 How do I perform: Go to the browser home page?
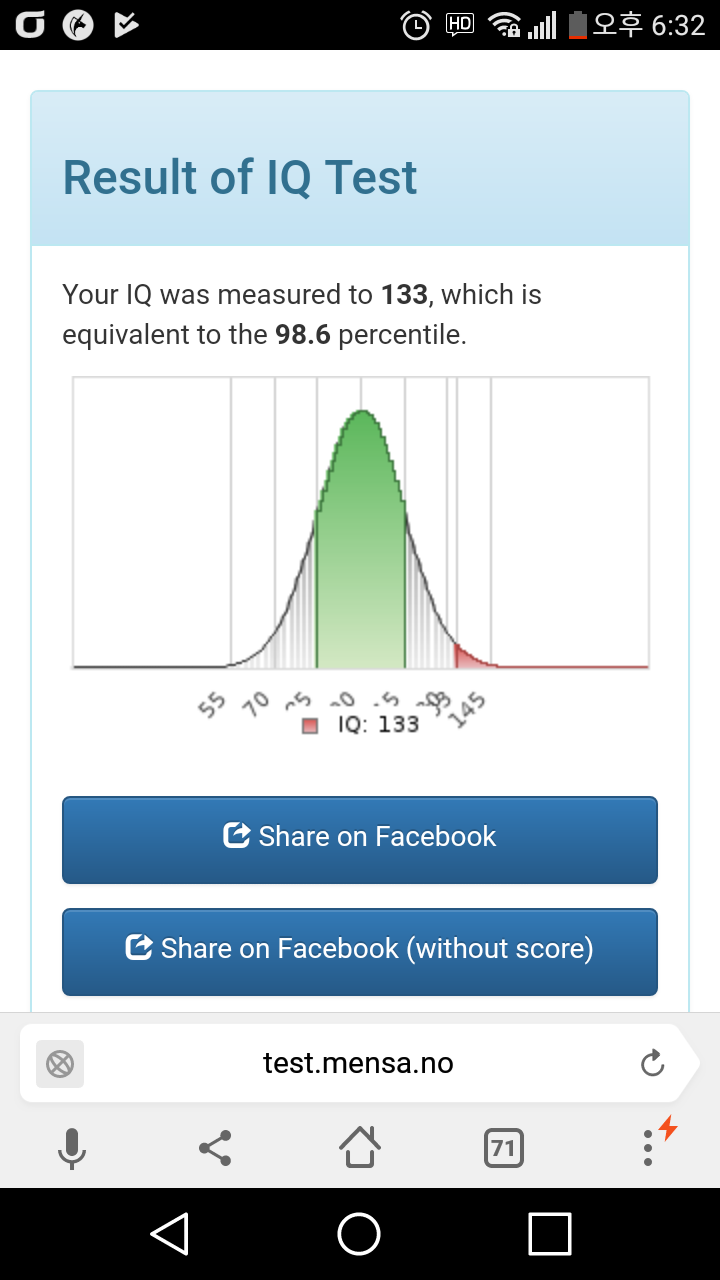359,1147
